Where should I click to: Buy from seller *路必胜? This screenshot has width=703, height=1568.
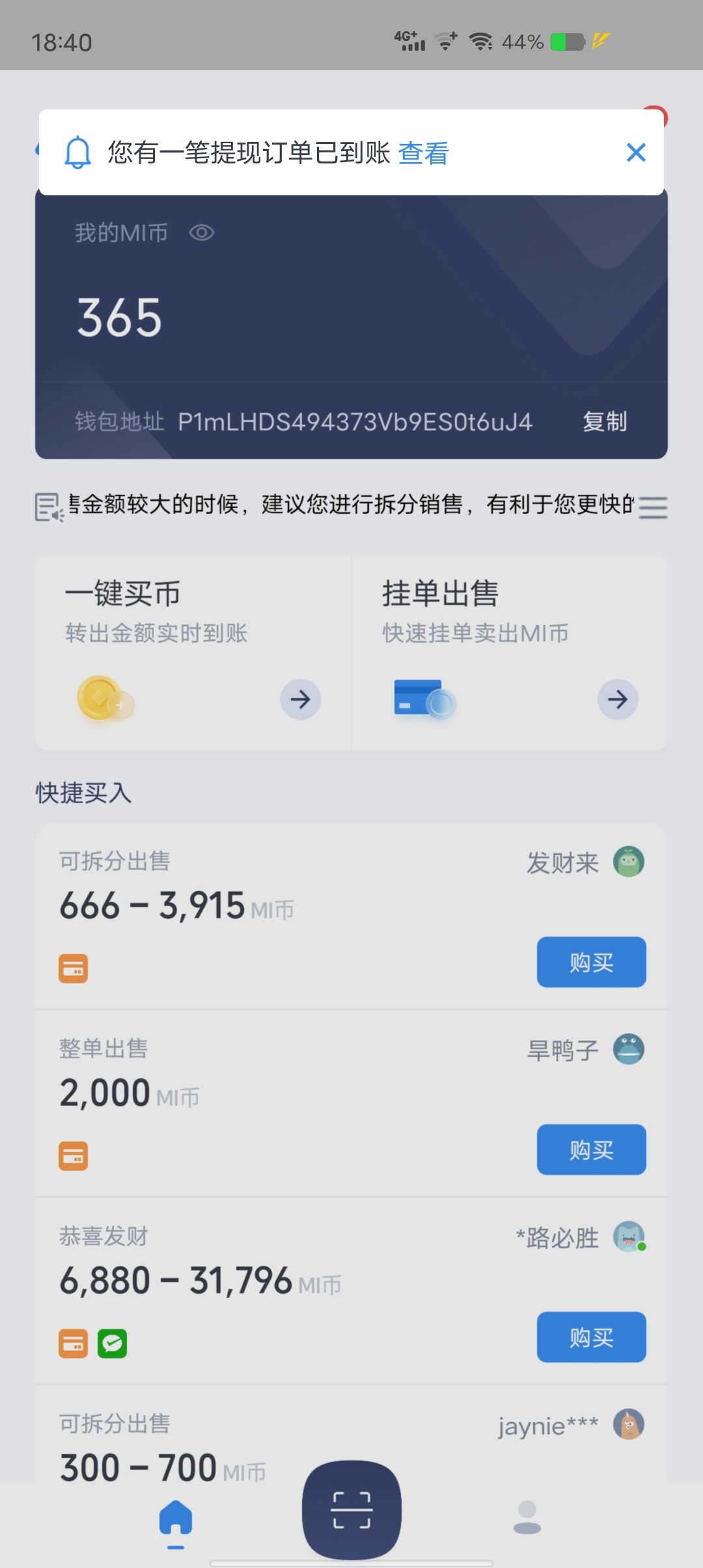591,1337
